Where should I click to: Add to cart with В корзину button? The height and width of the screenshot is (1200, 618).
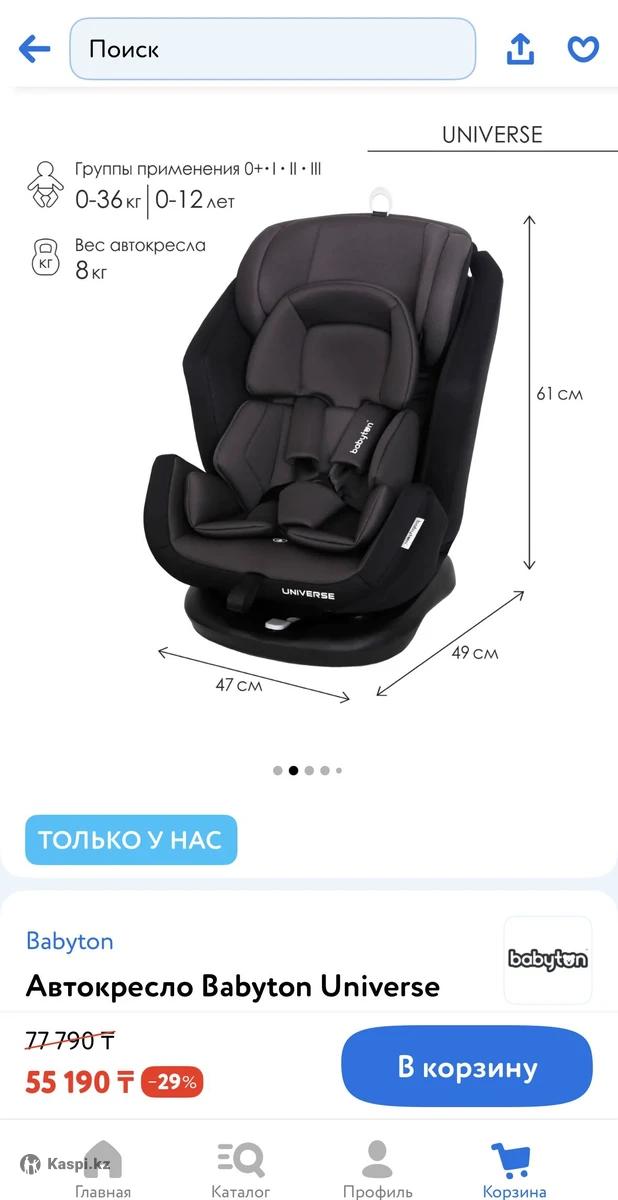point(467,1066)
